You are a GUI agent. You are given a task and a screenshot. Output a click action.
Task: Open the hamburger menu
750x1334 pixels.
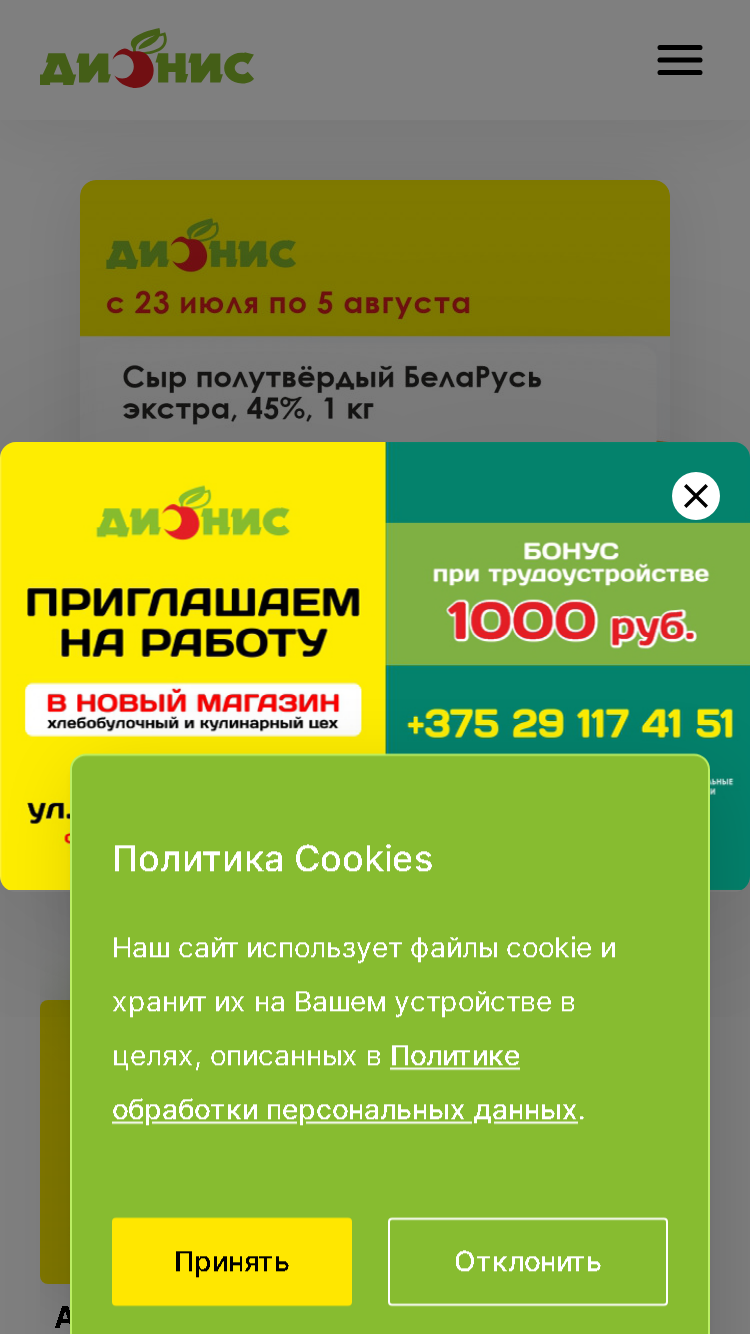(x=680, y=60)
